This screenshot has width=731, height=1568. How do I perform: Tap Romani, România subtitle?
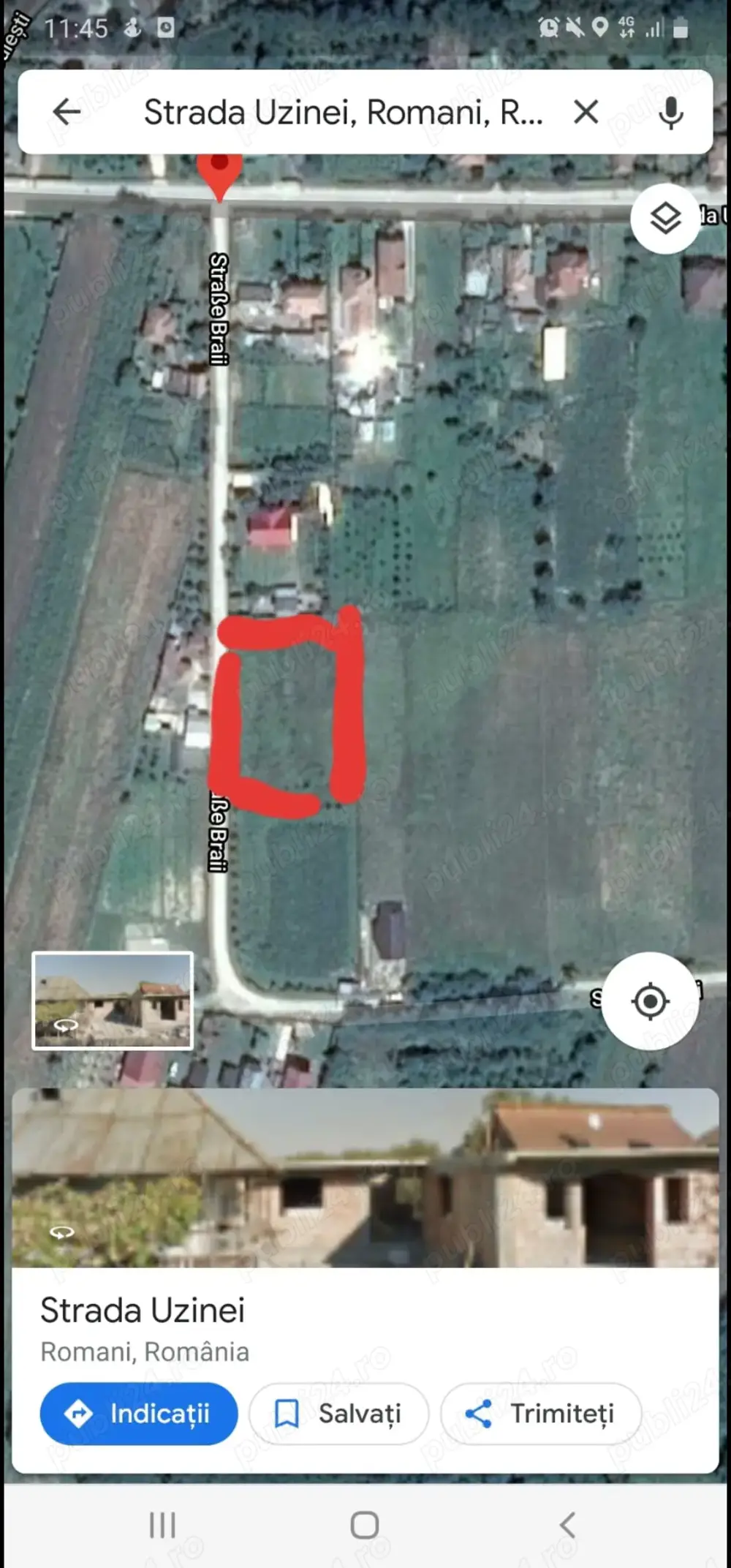145,1352
